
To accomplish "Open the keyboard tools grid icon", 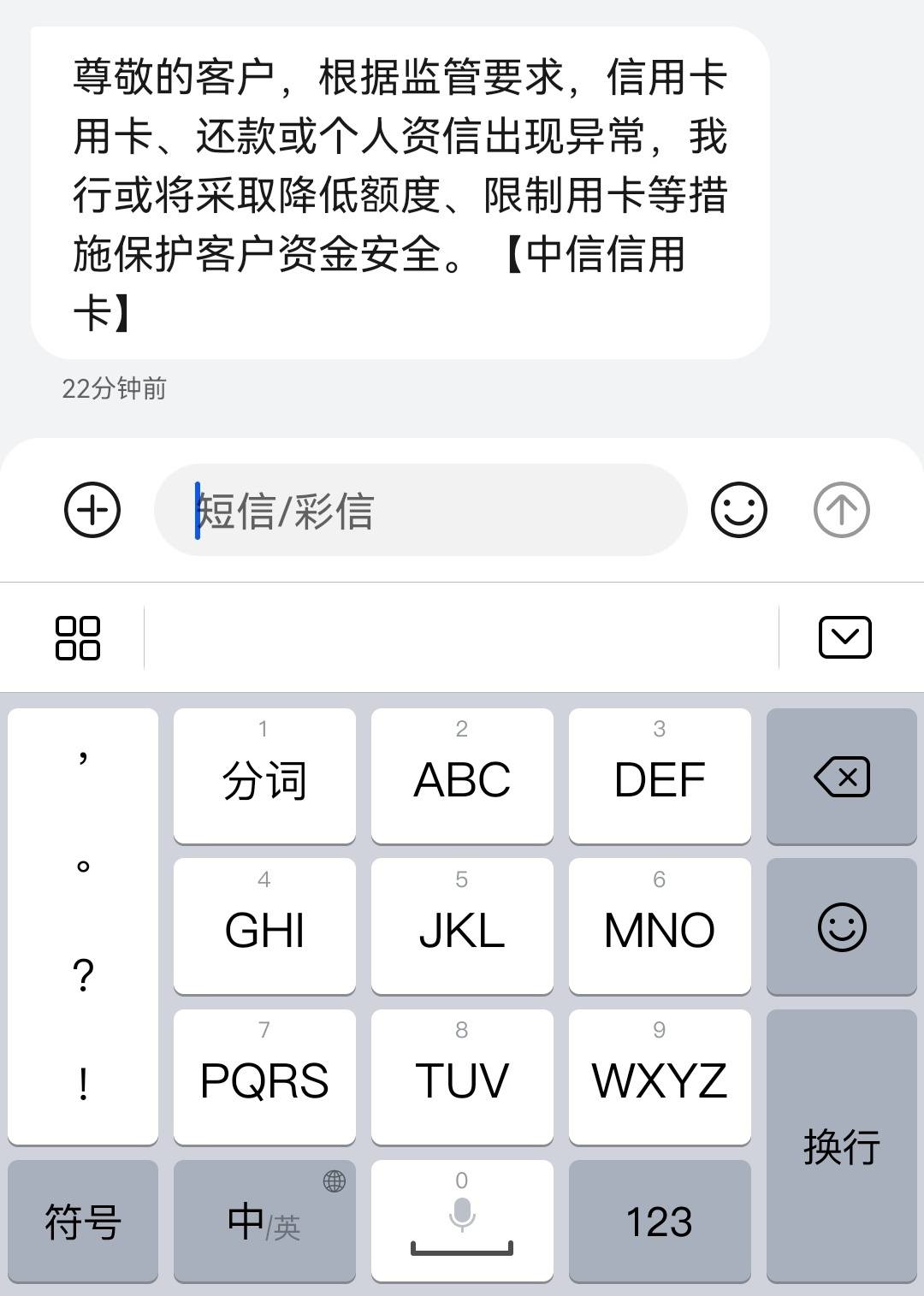I will click(x=78, y=638).
